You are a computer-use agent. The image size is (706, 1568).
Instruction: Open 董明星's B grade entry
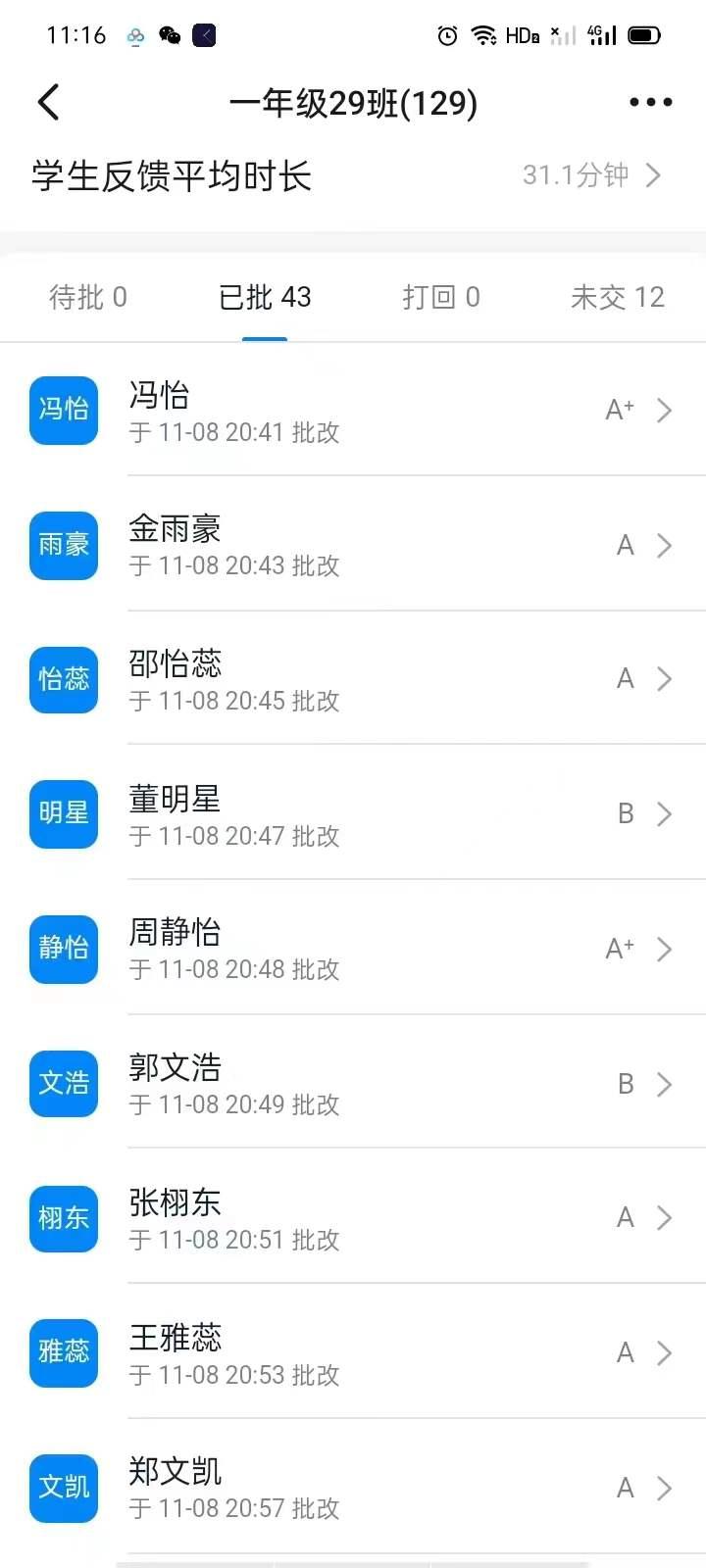[x=625, y=814]
